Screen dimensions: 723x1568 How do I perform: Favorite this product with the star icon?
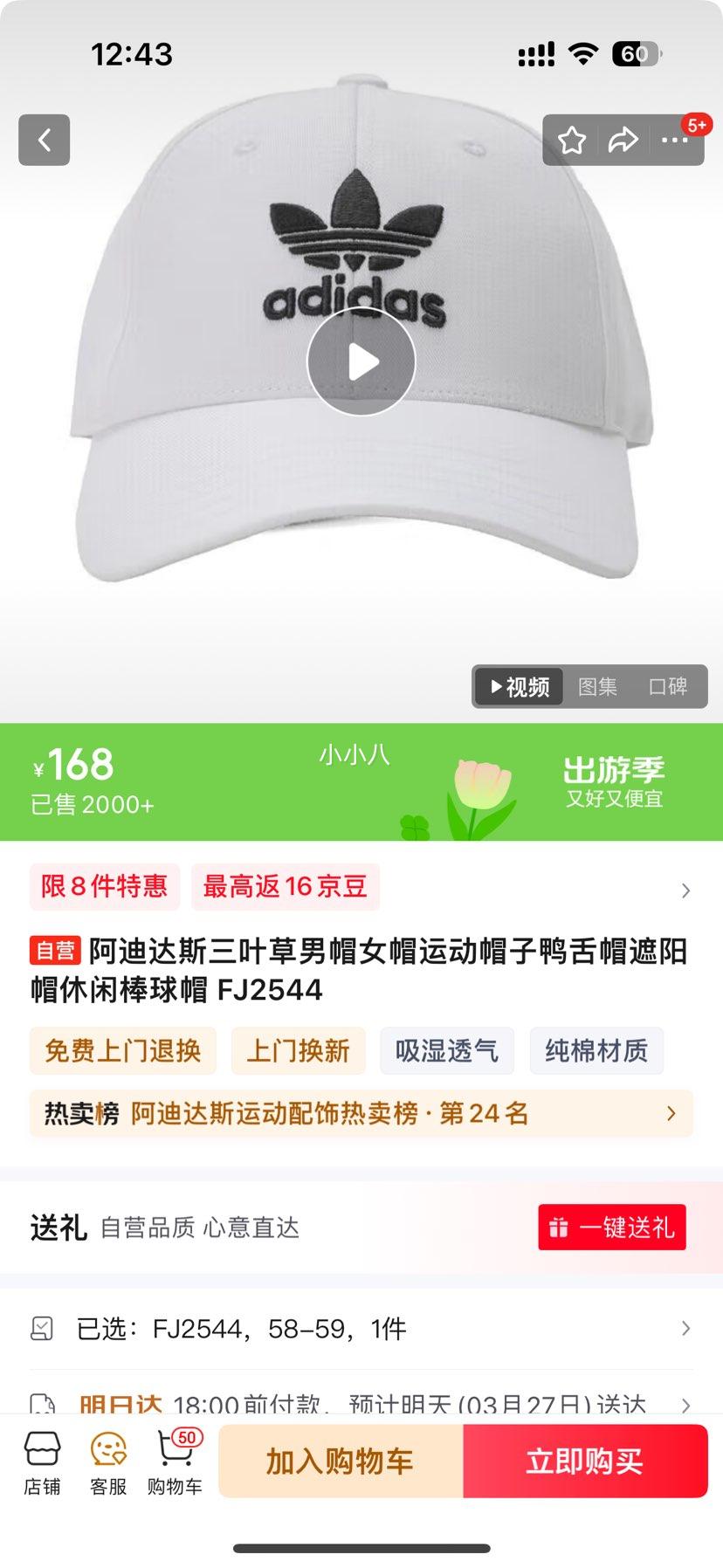click(x=572, y=140)
